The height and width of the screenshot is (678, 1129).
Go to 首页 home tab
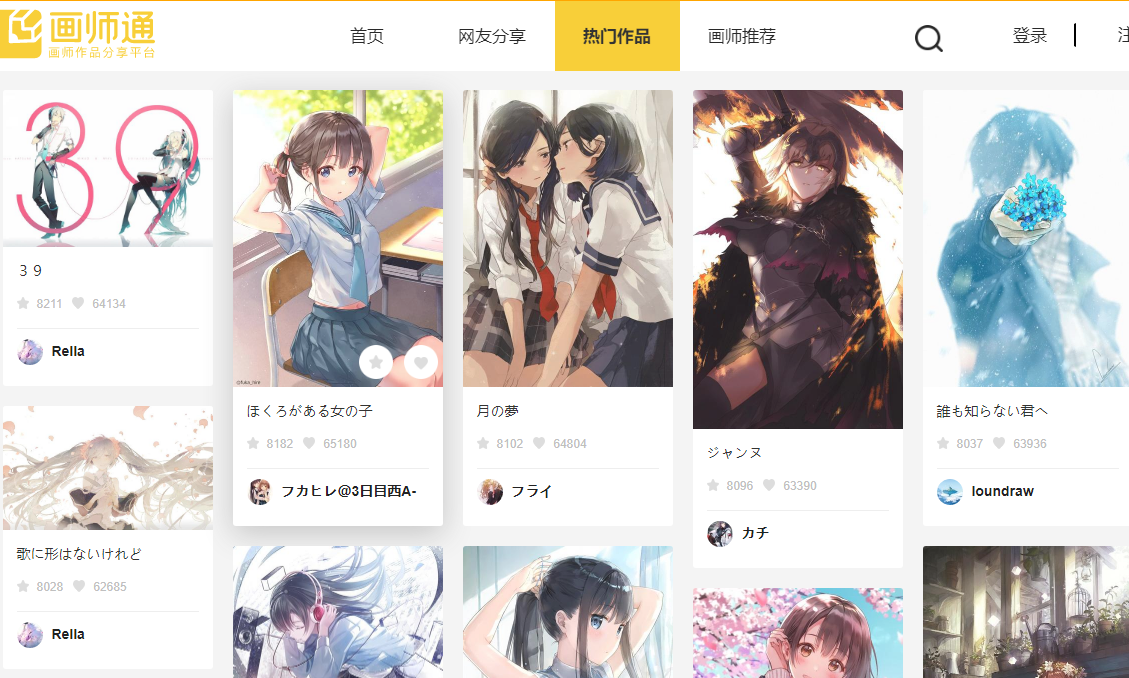367,36
